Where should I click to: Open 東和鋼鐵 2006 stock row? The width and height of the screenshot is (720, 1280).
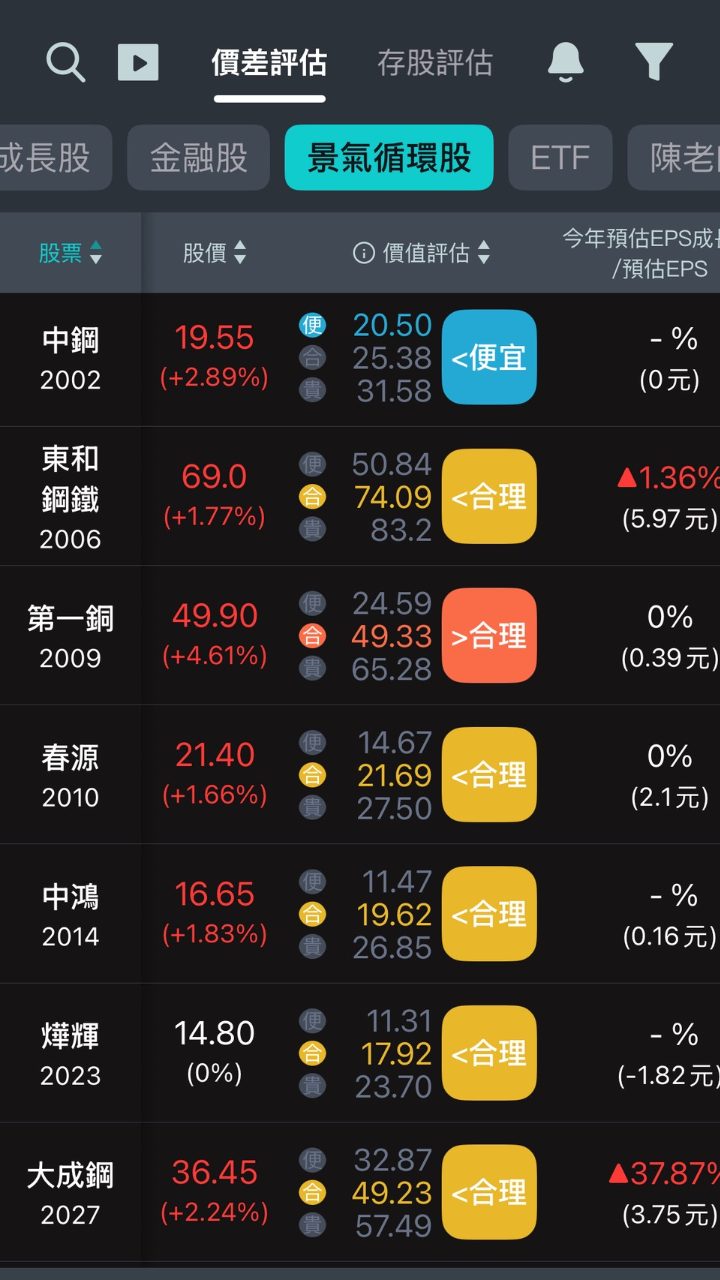tap(70, 497)
